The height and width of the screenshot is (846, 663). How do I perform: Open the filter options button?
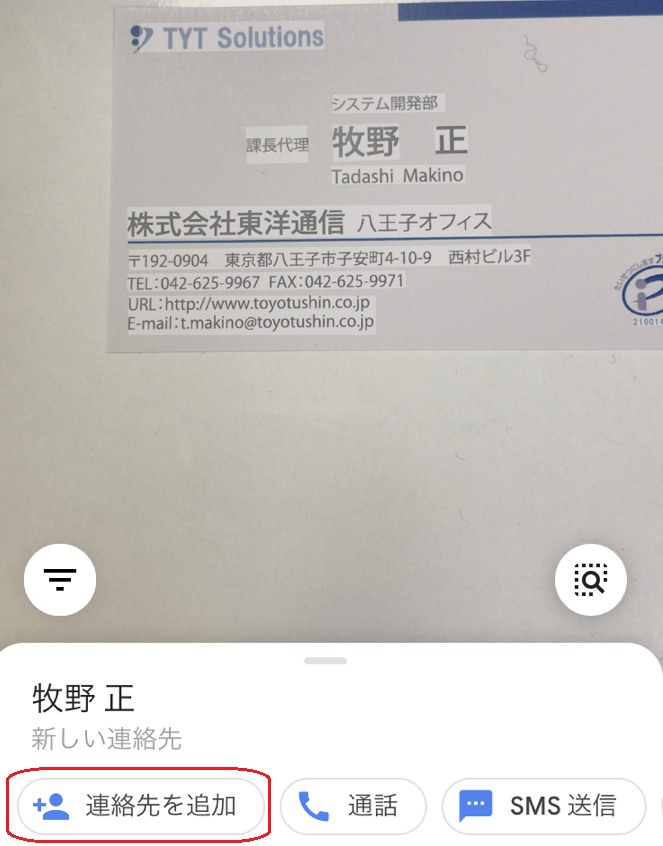60,579
